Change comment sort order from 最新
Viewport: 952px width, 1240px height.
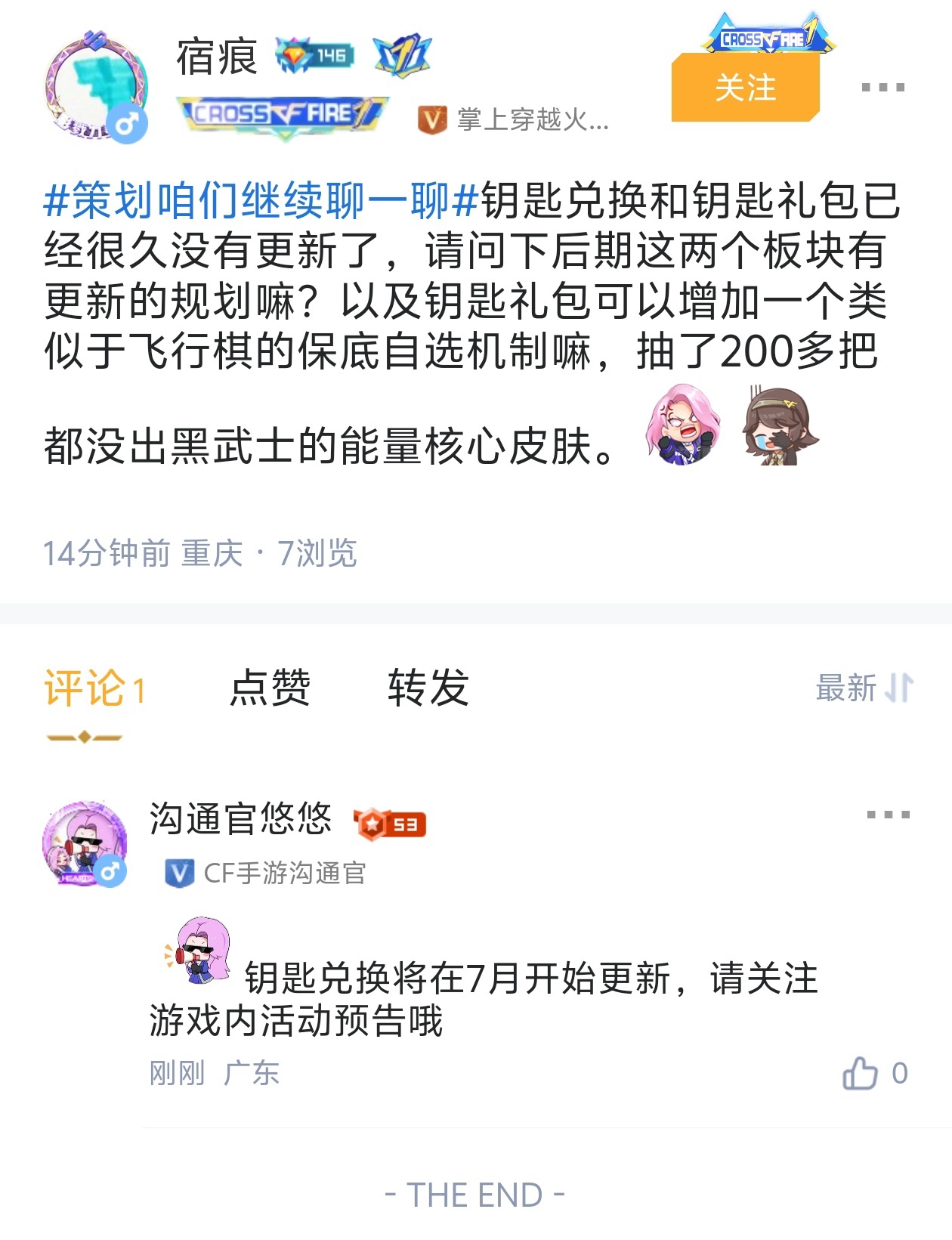click(x=864, y=688)
